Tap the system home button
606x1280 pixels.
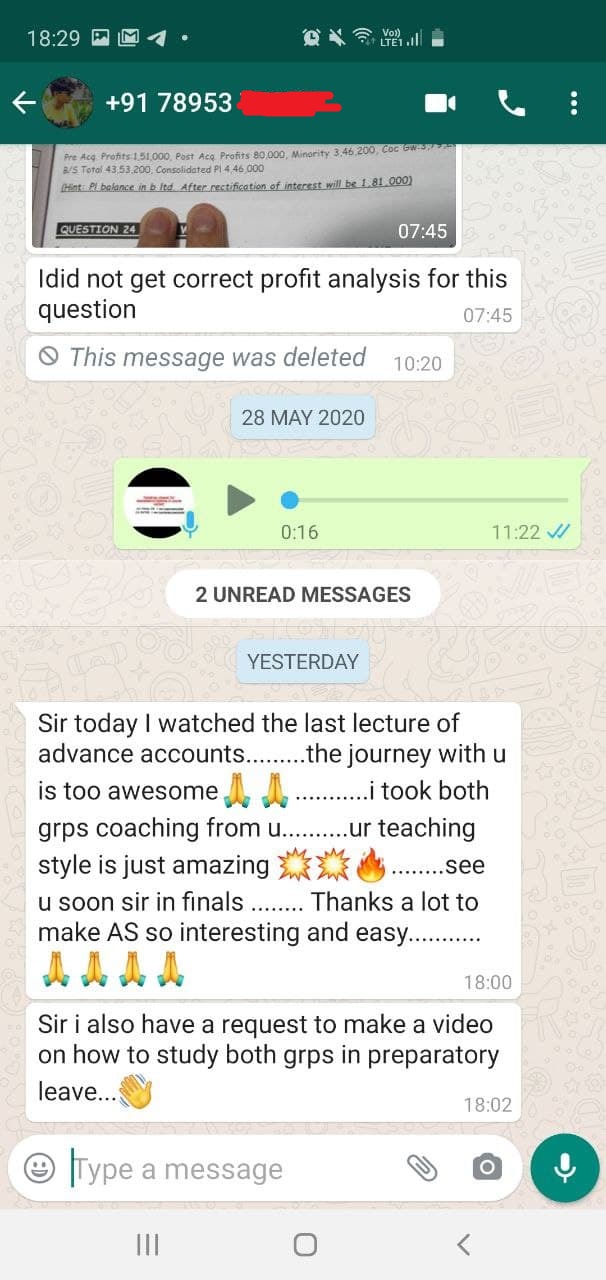[305, 1244]
